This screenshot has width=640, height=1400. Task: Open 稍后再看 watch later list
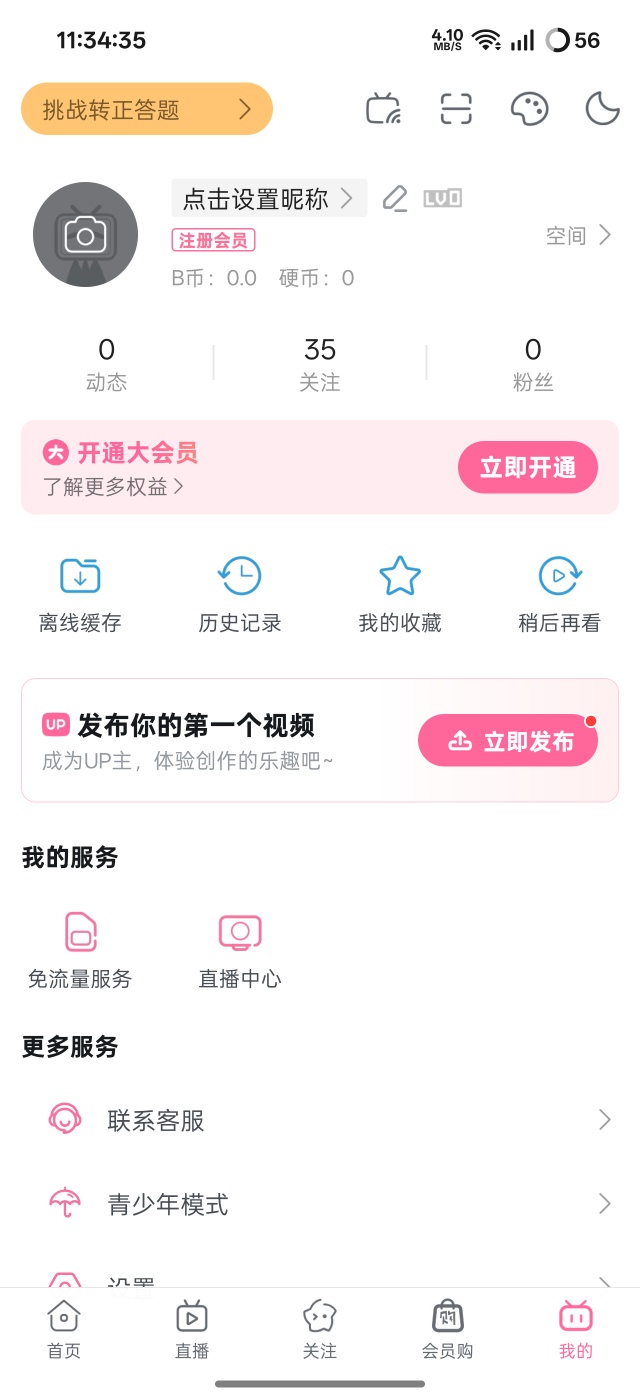pos(559,595)
